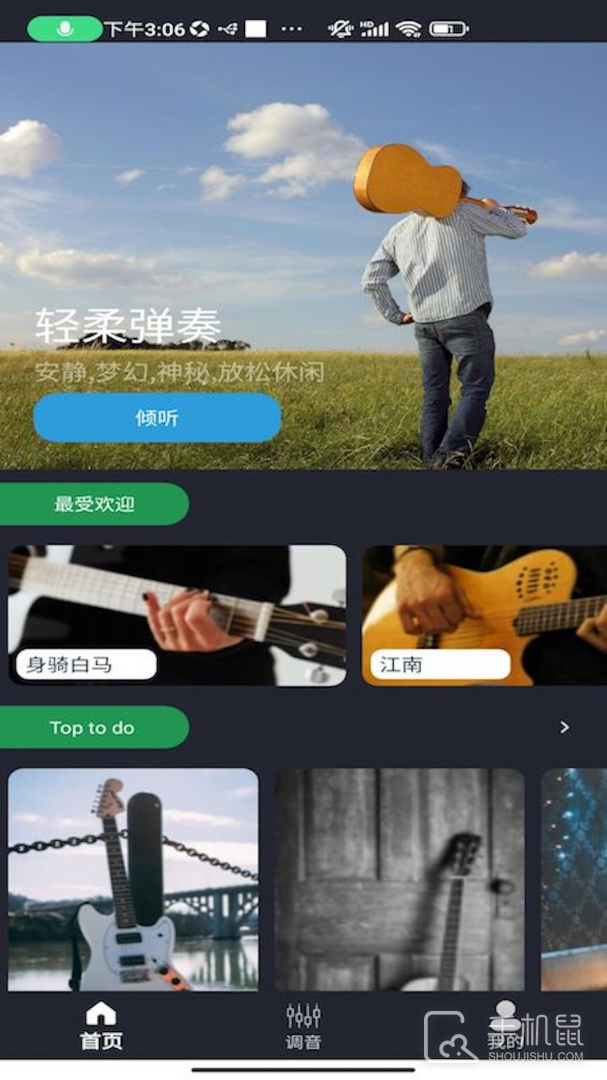
Task: Open the 江南 song card
Action: 485,615
